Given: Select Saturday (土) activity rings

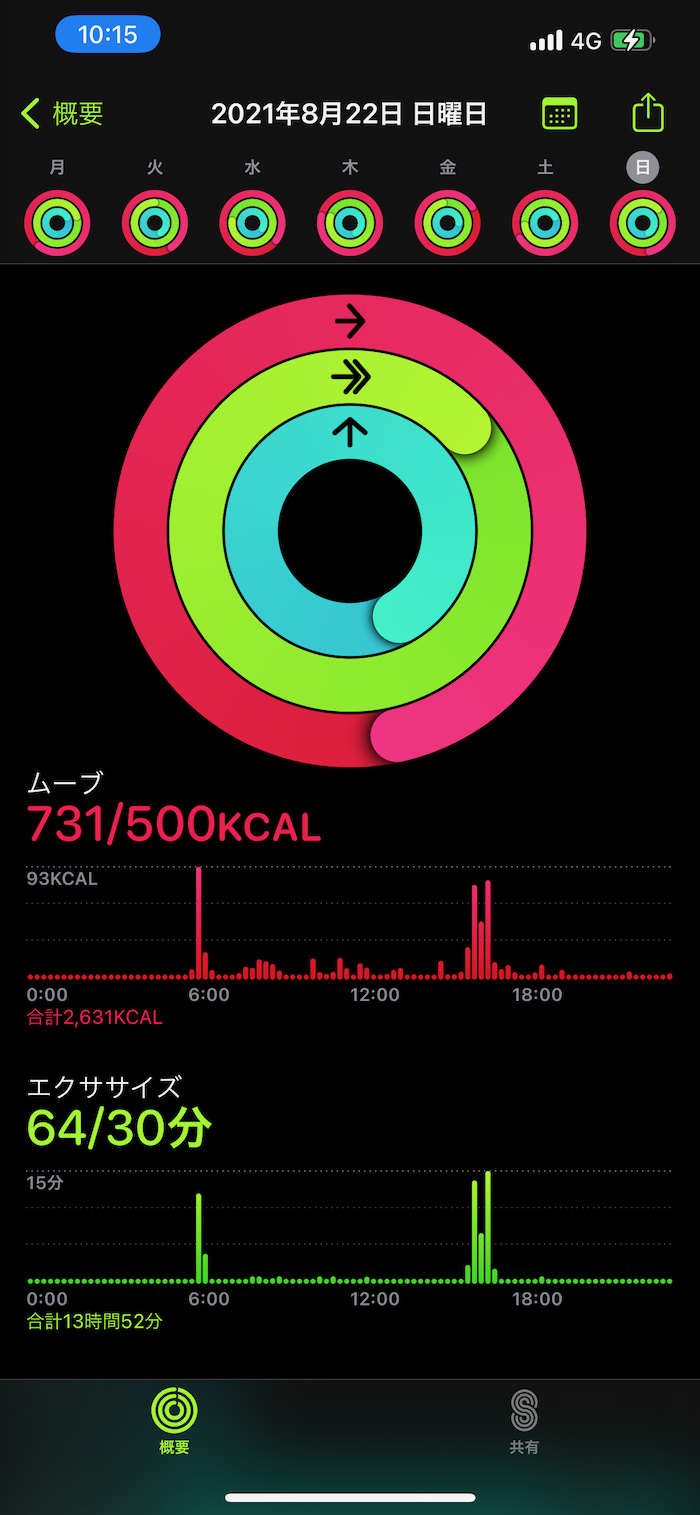Looking at the screenshot, I should 545,222.
